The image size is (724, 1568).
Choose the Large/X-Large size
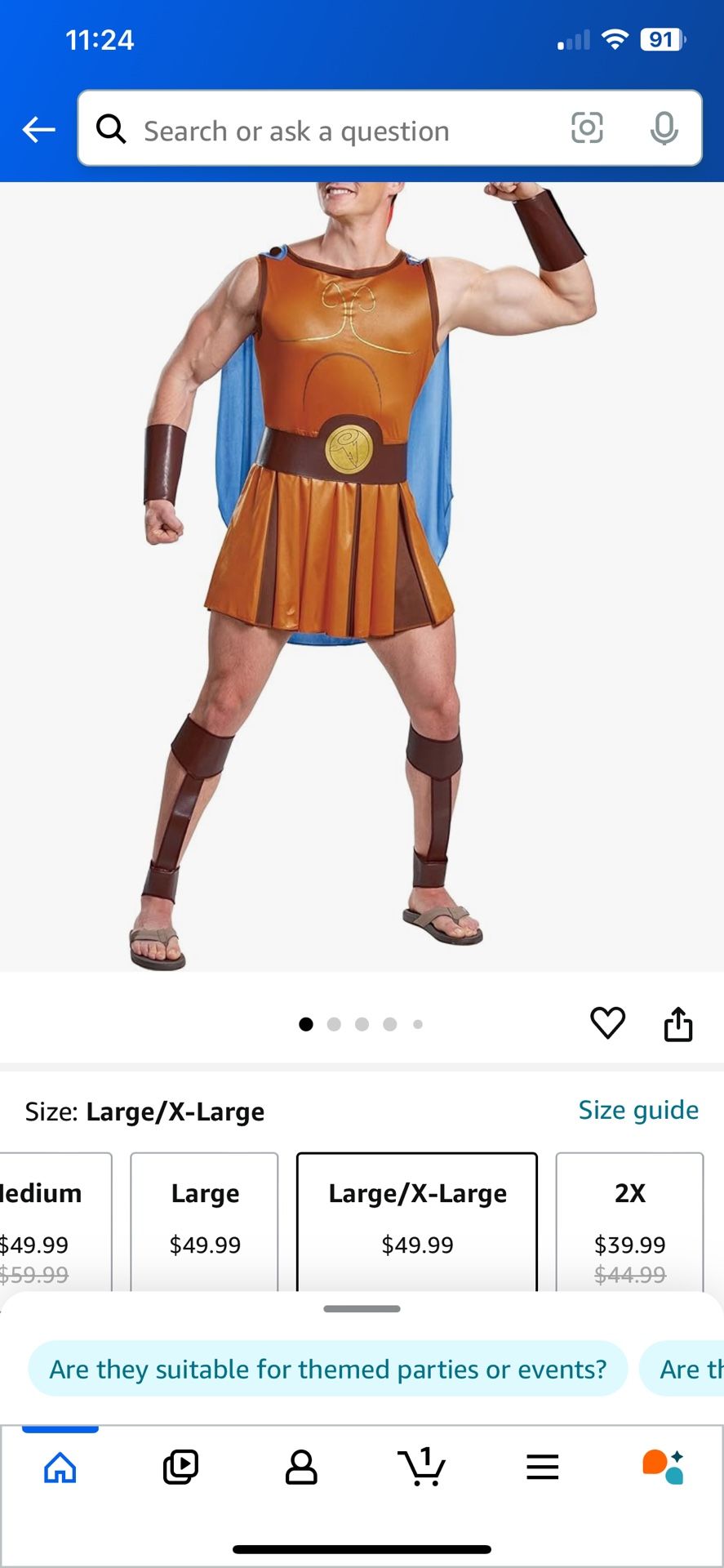(417, 1222)
